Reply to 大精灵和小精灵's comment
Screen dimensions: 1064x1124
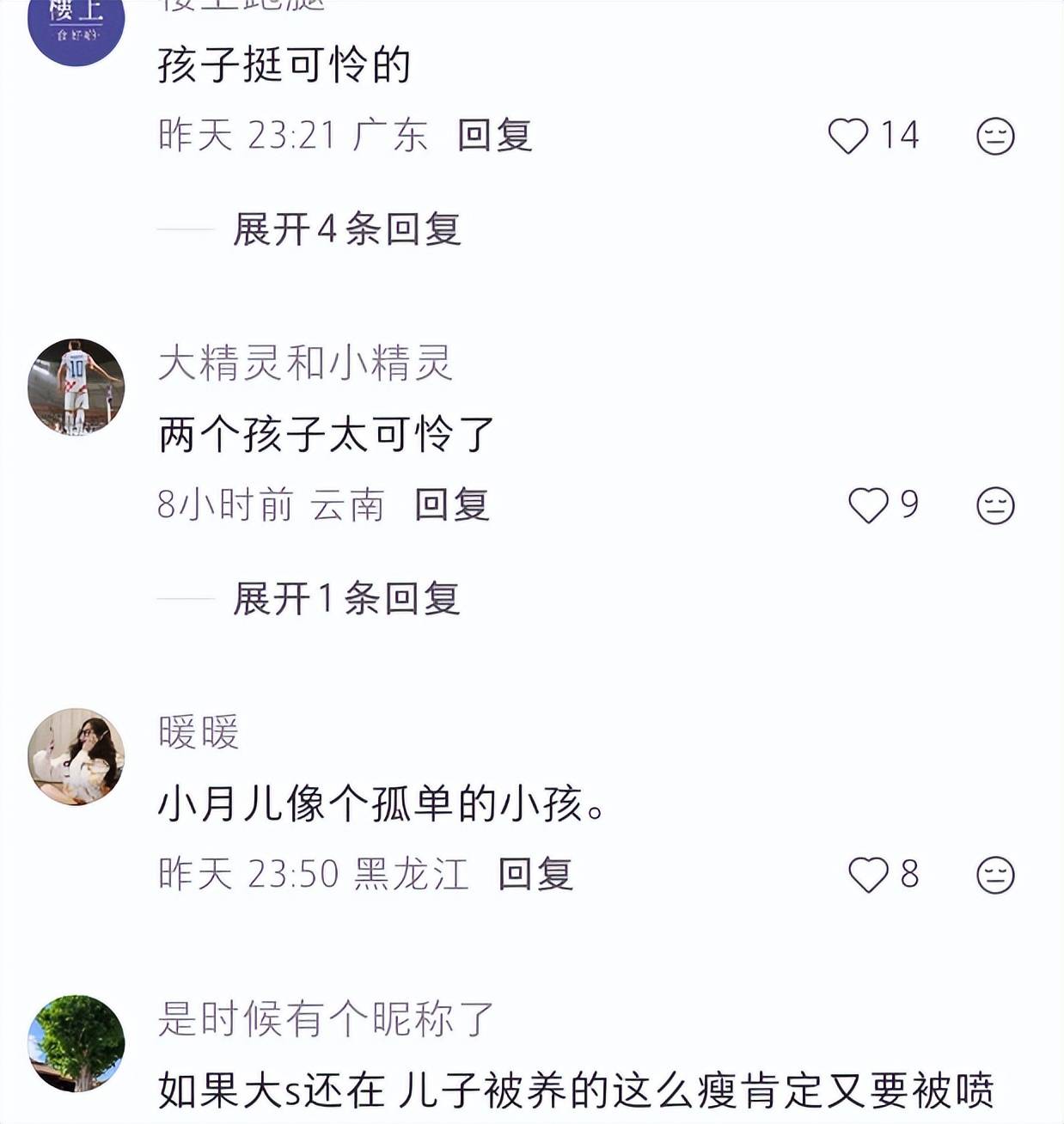coord(451,504)
